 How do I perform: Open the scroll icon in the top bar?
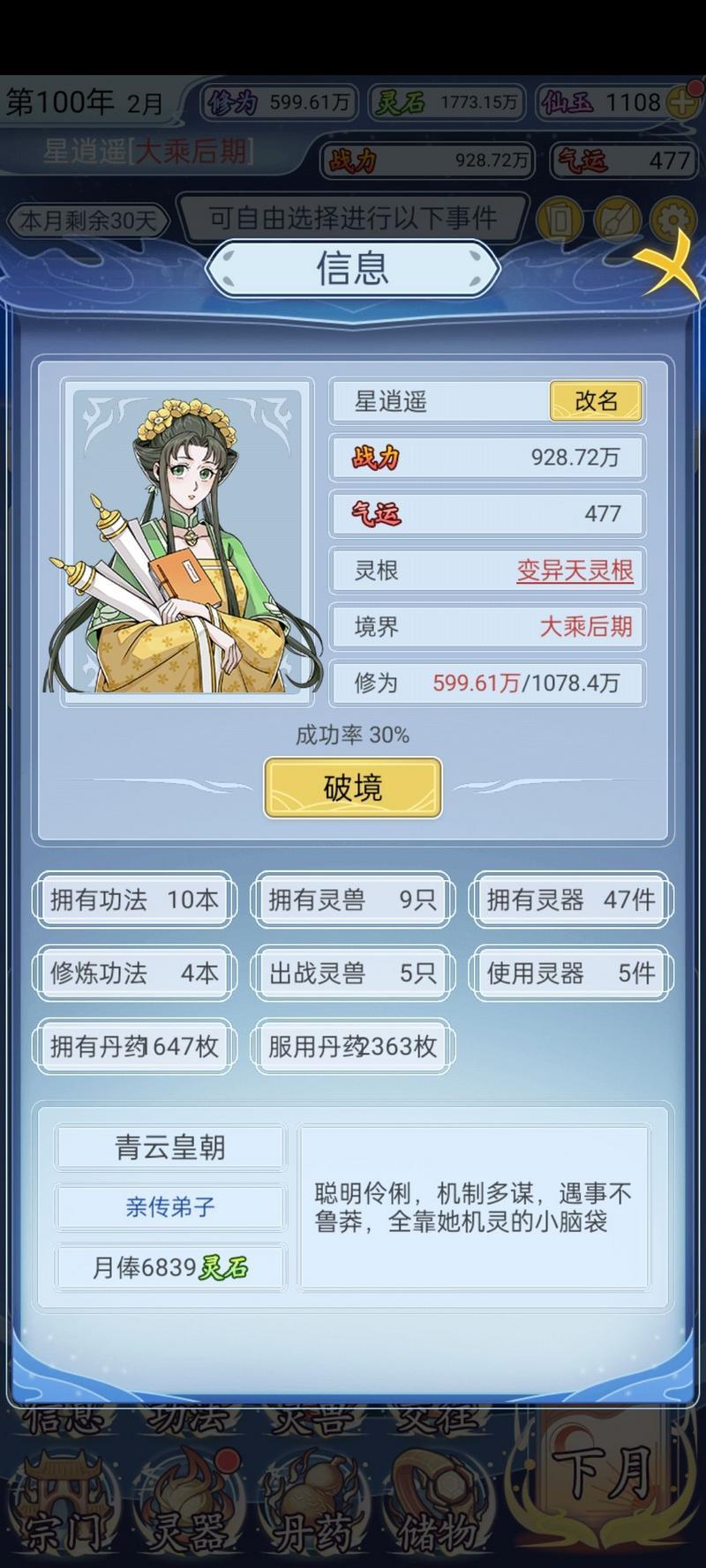[x=560, y=219]
